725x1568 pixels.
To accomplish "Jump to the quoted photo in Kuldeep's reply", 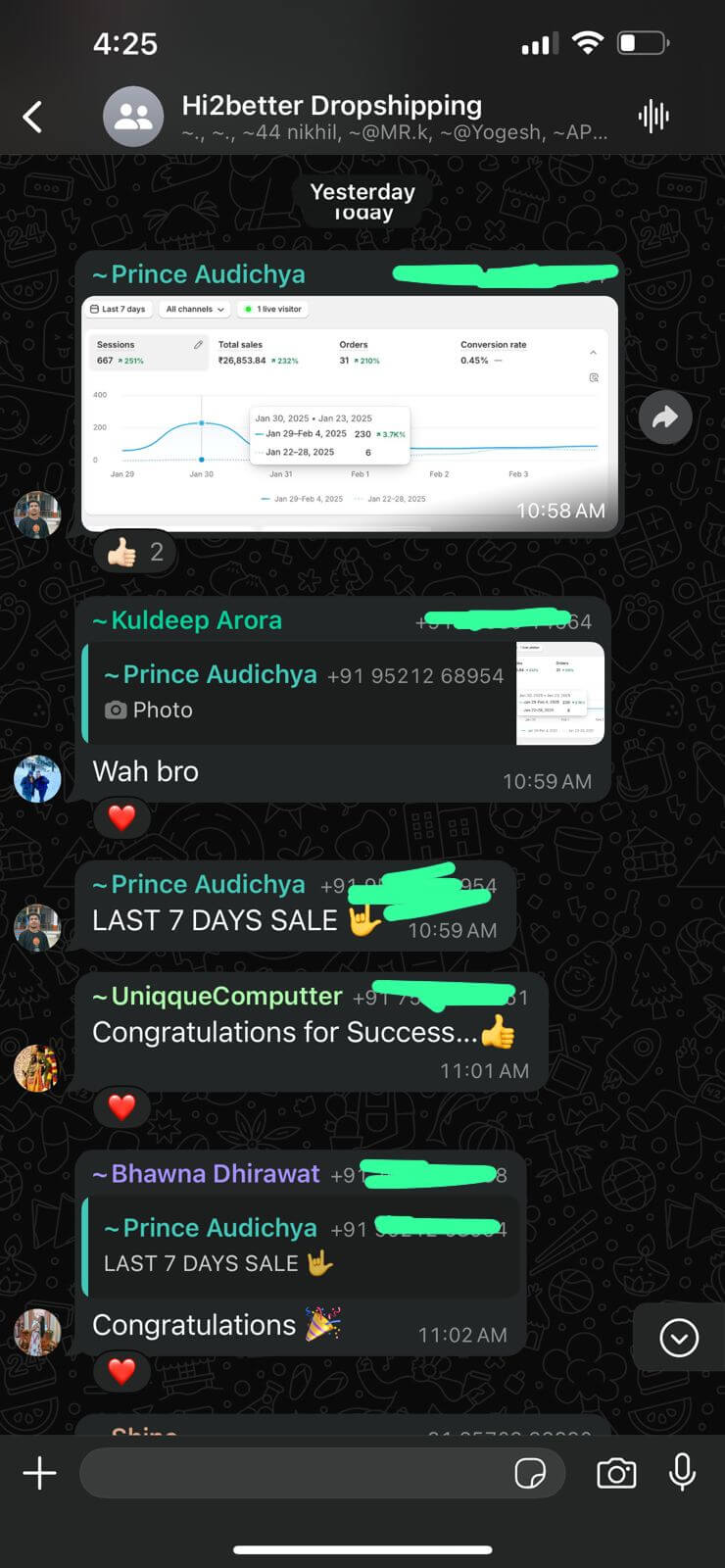I will pyautogui.click(x=343, y=693).
